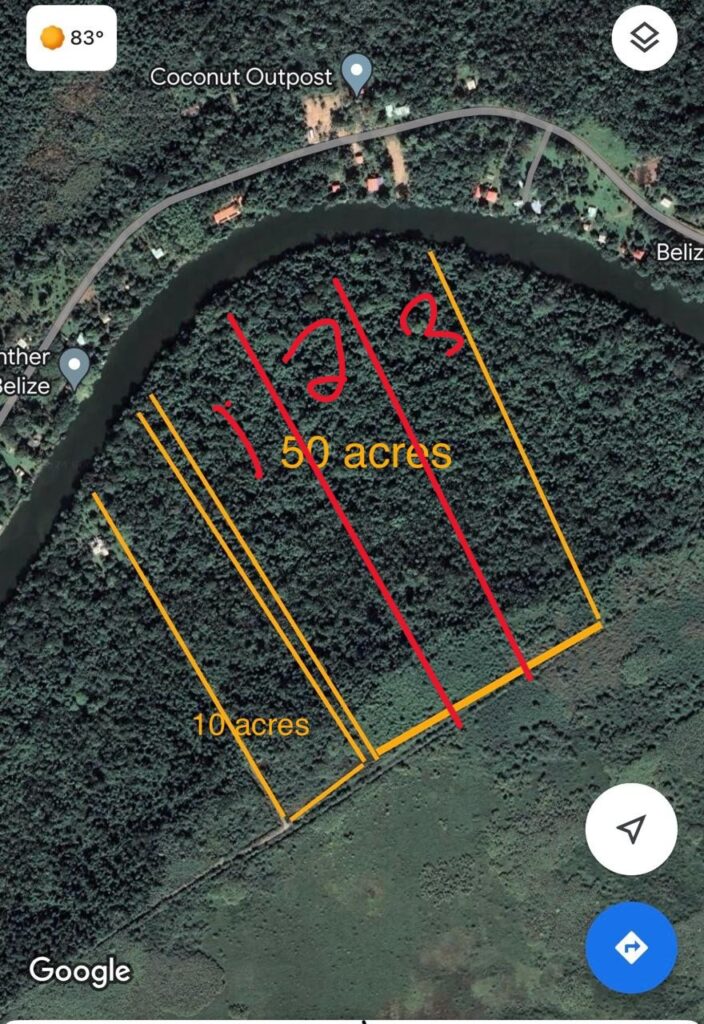
Task: Open the map layers button
Action: click(645, 39)
